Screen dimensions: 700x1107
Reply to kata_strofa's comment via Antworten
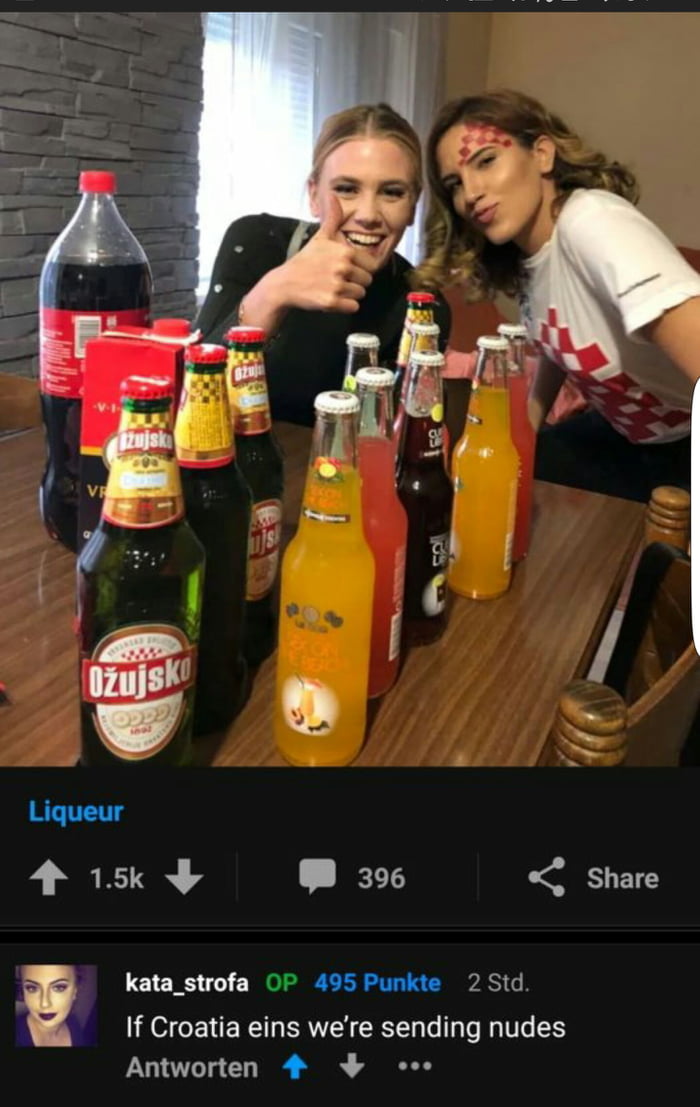pyautogui.click(x=191, y=1068)
